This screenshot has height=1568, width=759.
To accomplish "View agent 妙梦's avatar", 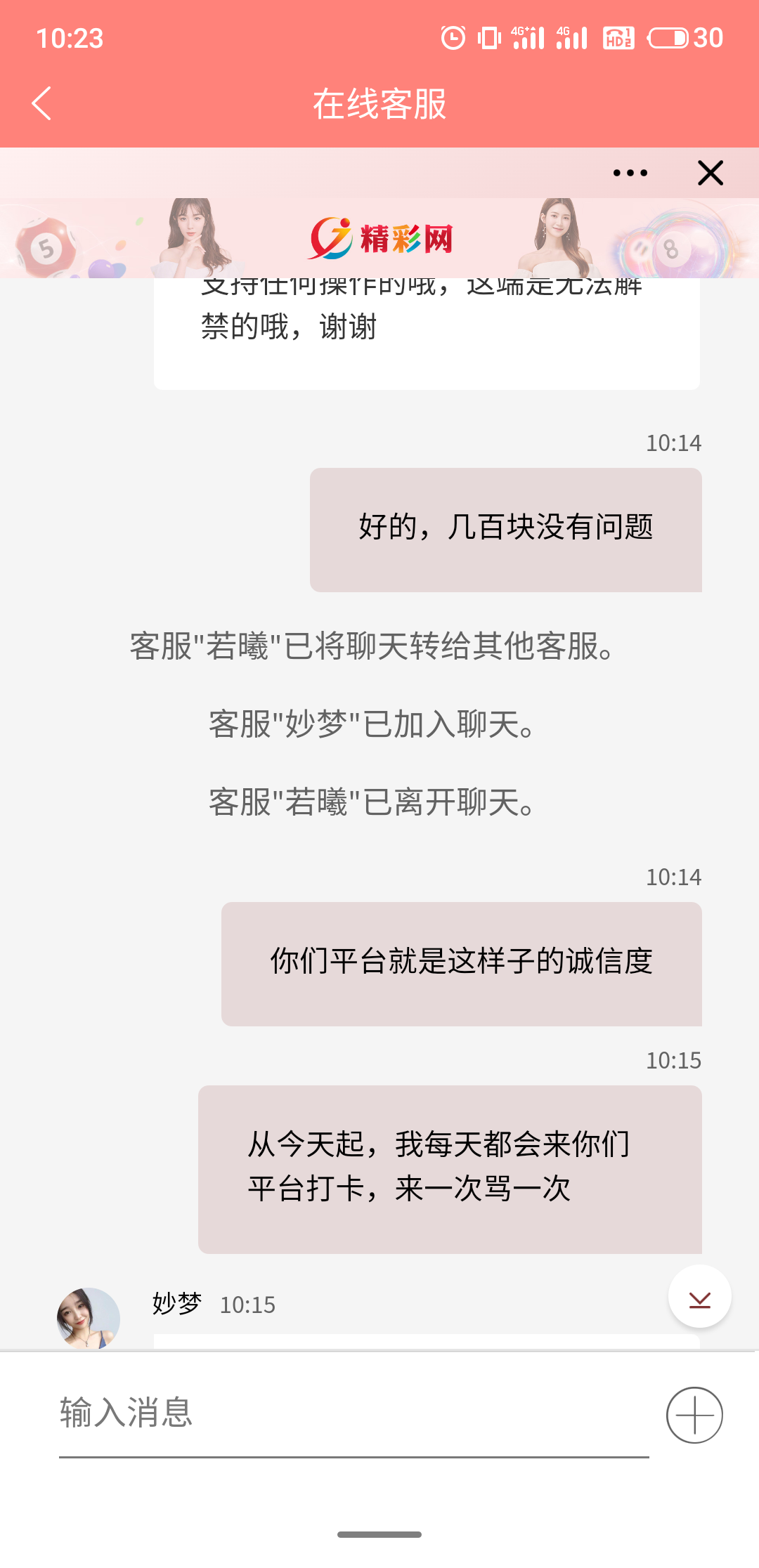I will 89,1318.
